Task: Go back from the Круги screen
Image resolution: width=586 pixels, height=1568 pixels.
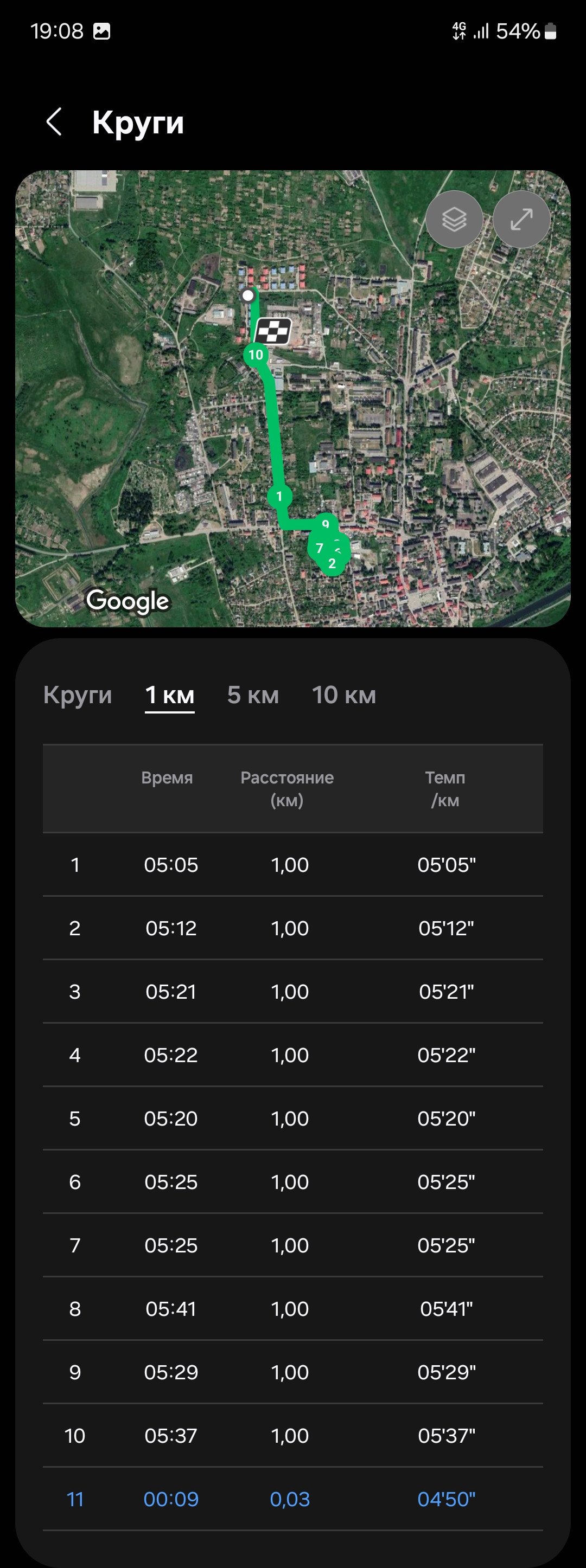Action: click(x=54, y=122)
